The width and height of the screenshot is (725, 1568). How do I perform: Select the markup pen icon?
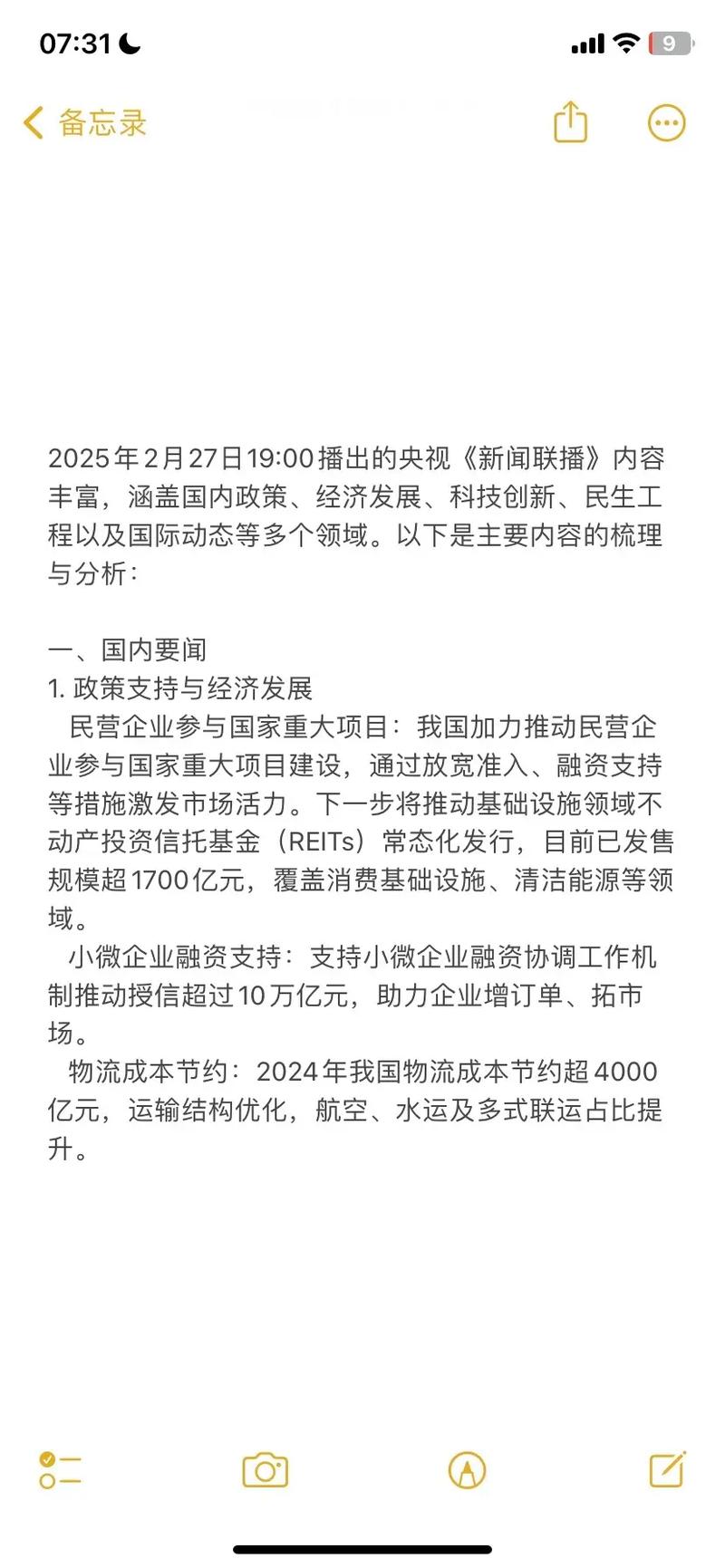coord(465,1470)
